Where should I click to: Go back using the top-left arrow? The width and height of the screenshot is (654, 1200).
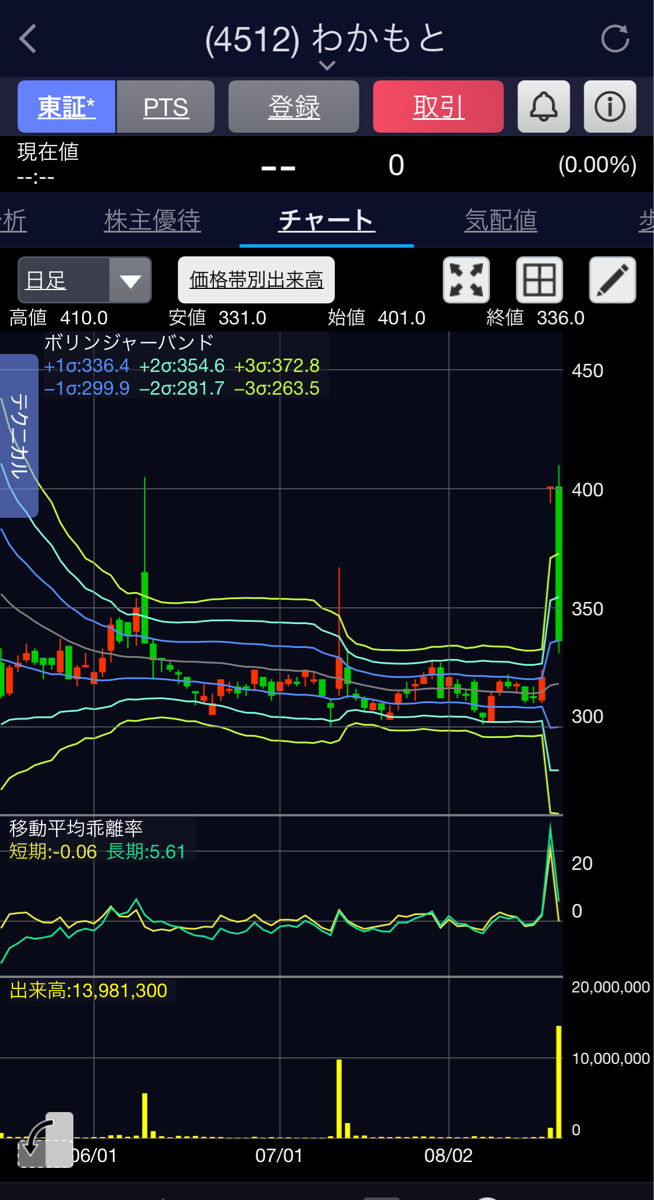pos(28,40)
